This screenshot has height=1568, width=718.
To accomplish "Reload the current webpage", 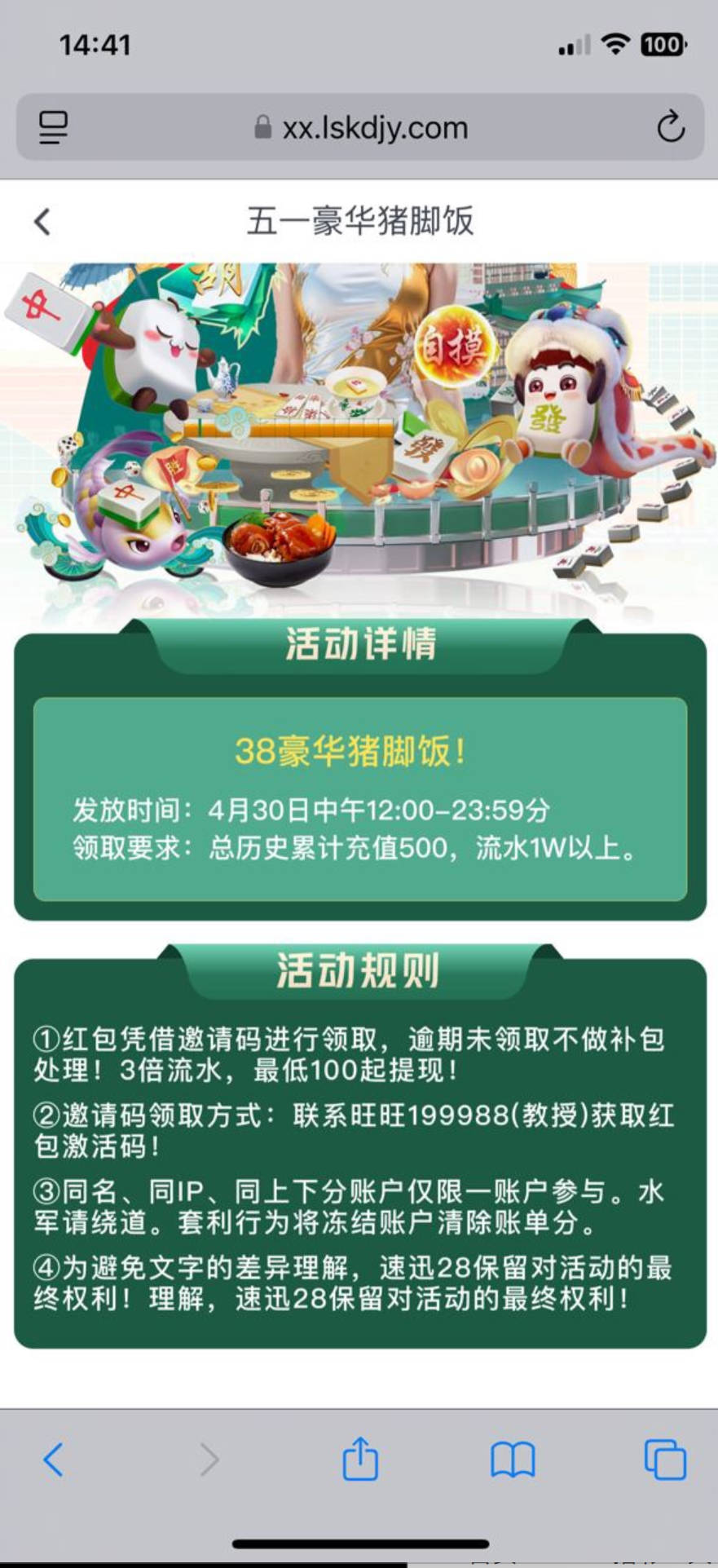I will (x=670, y=127).
